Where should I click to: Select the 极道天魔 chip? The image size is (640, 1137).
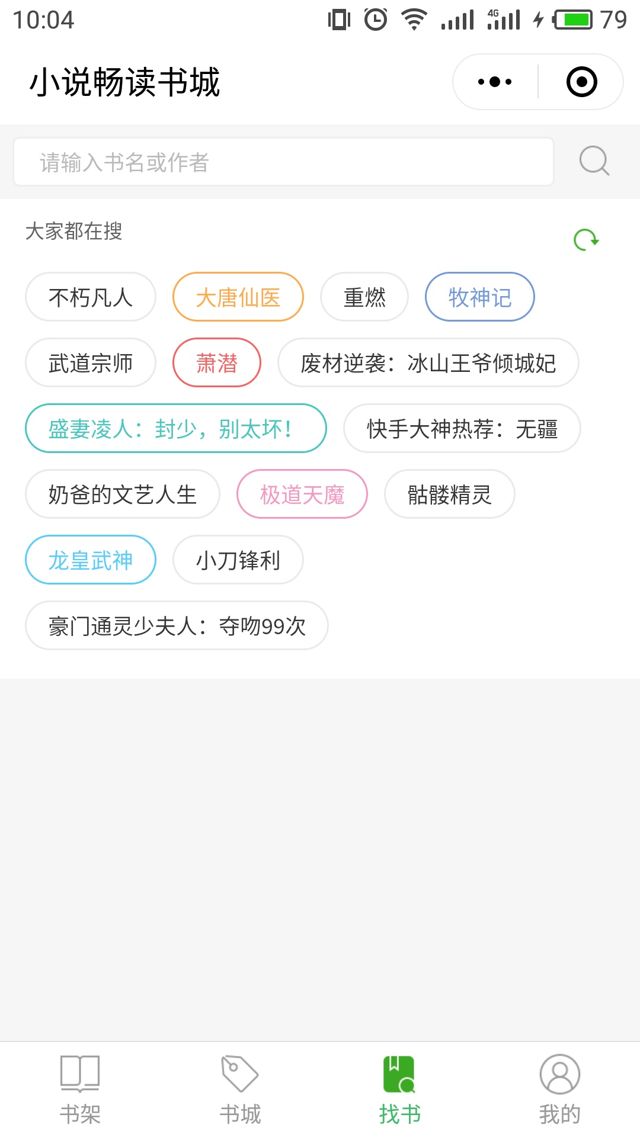pos(302,495)
